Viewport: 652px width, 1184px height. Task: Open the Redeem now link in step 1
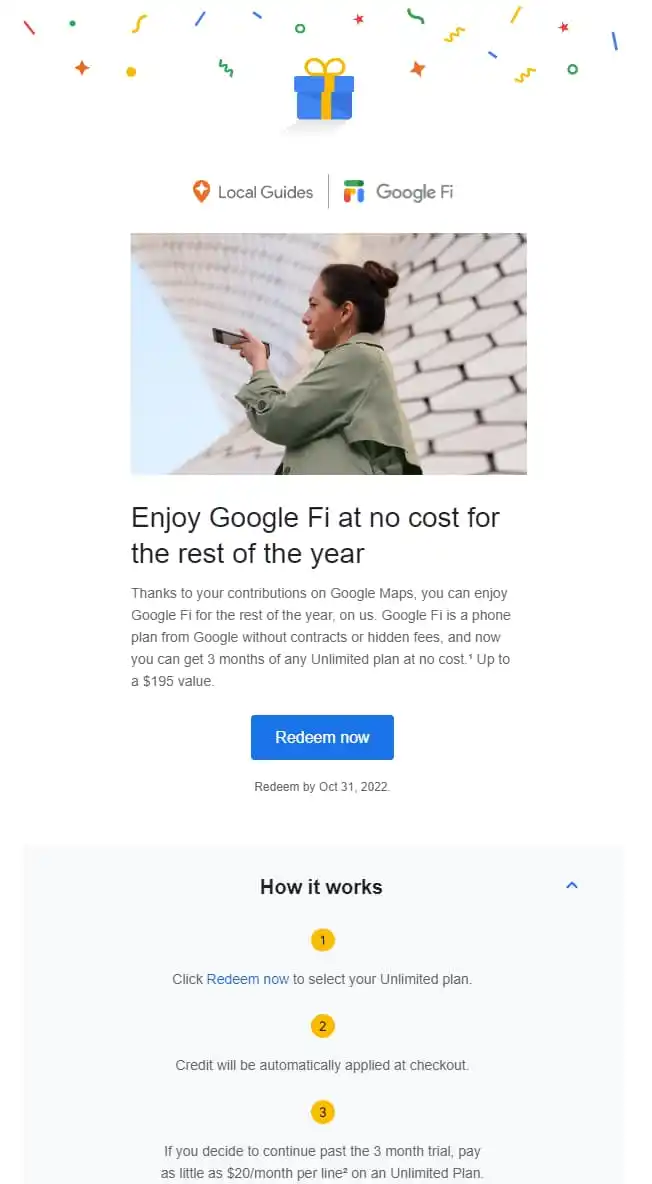(x=248, y=979)
